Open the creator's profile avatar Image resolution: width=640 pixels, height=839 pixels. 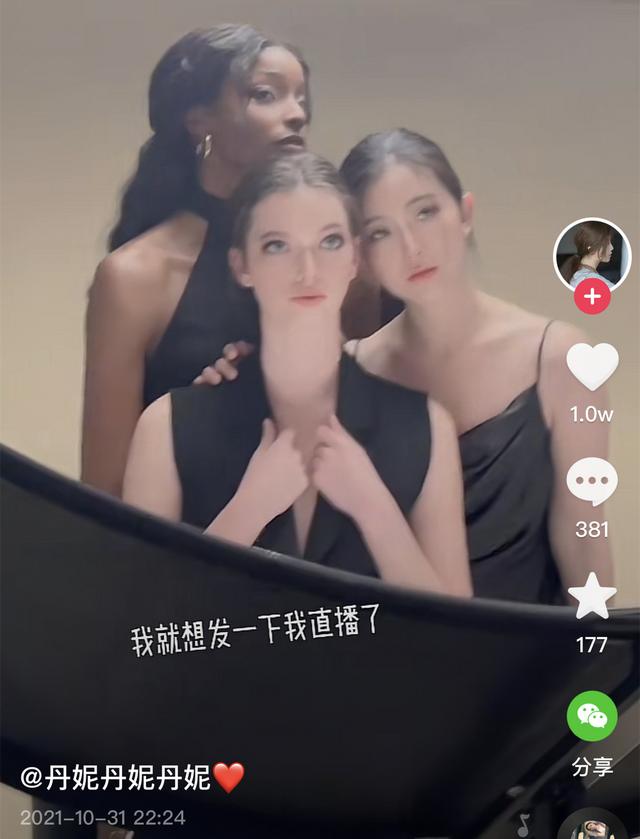tap(592, 254)
